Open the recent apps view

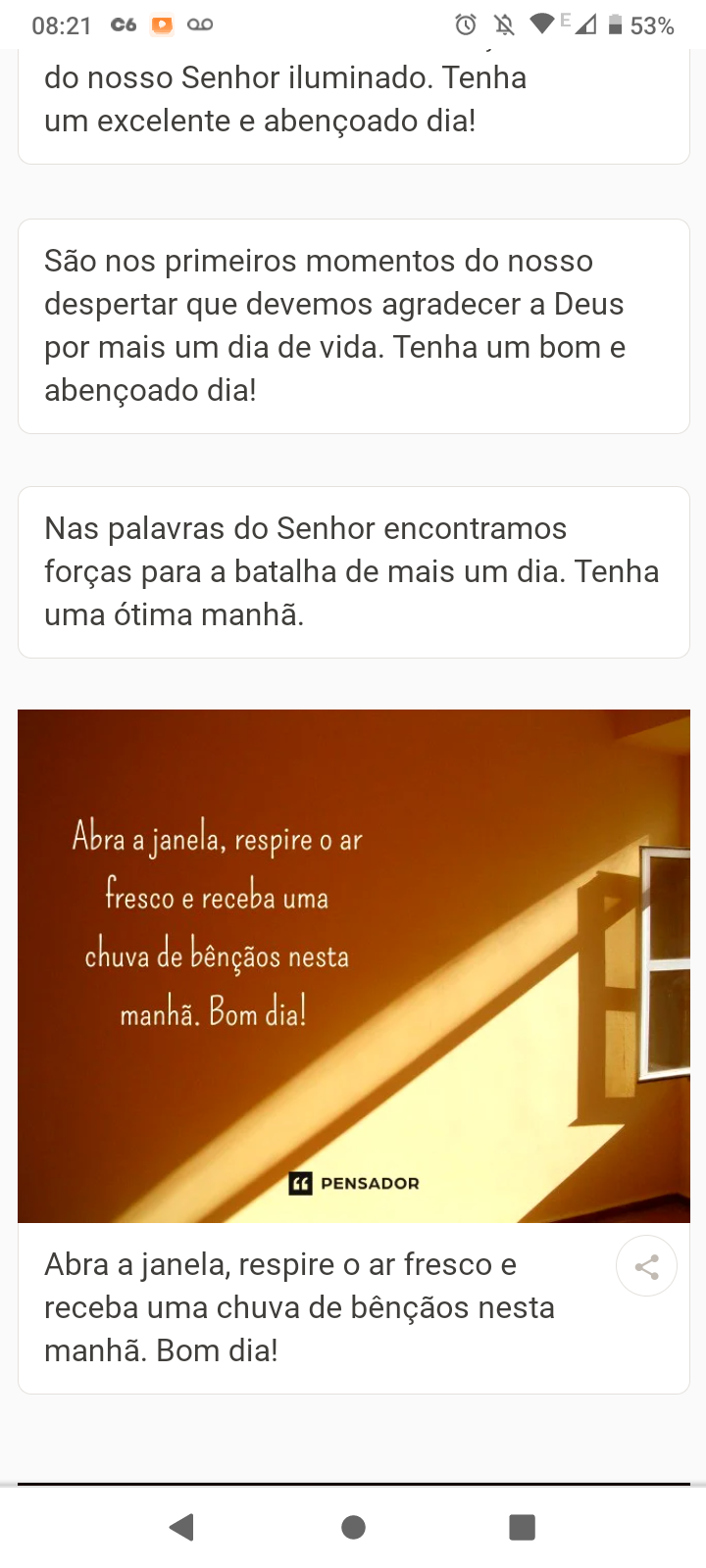[x=522, y=1527]
